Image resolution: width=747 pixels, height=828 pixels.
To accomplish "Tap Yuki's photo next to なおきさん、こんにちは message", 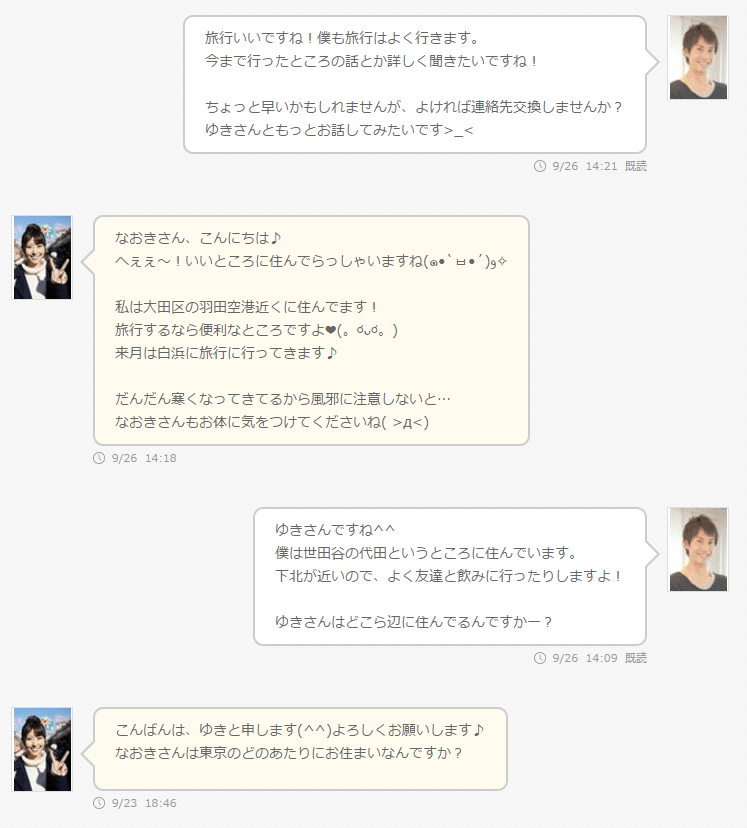I will [x=42, y=257].
